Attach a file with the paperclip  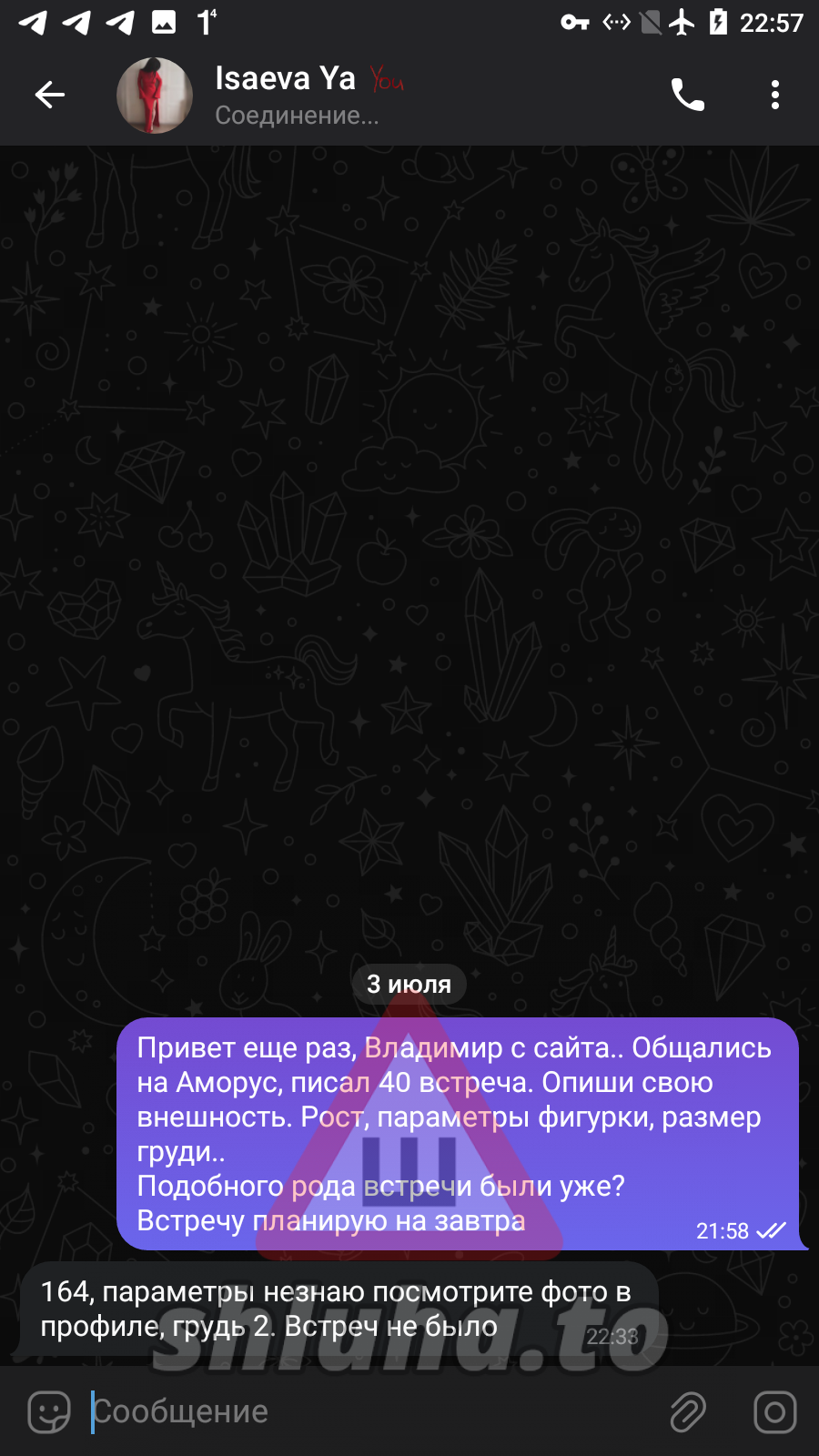pyautogui.click(x=688, y=1412)
